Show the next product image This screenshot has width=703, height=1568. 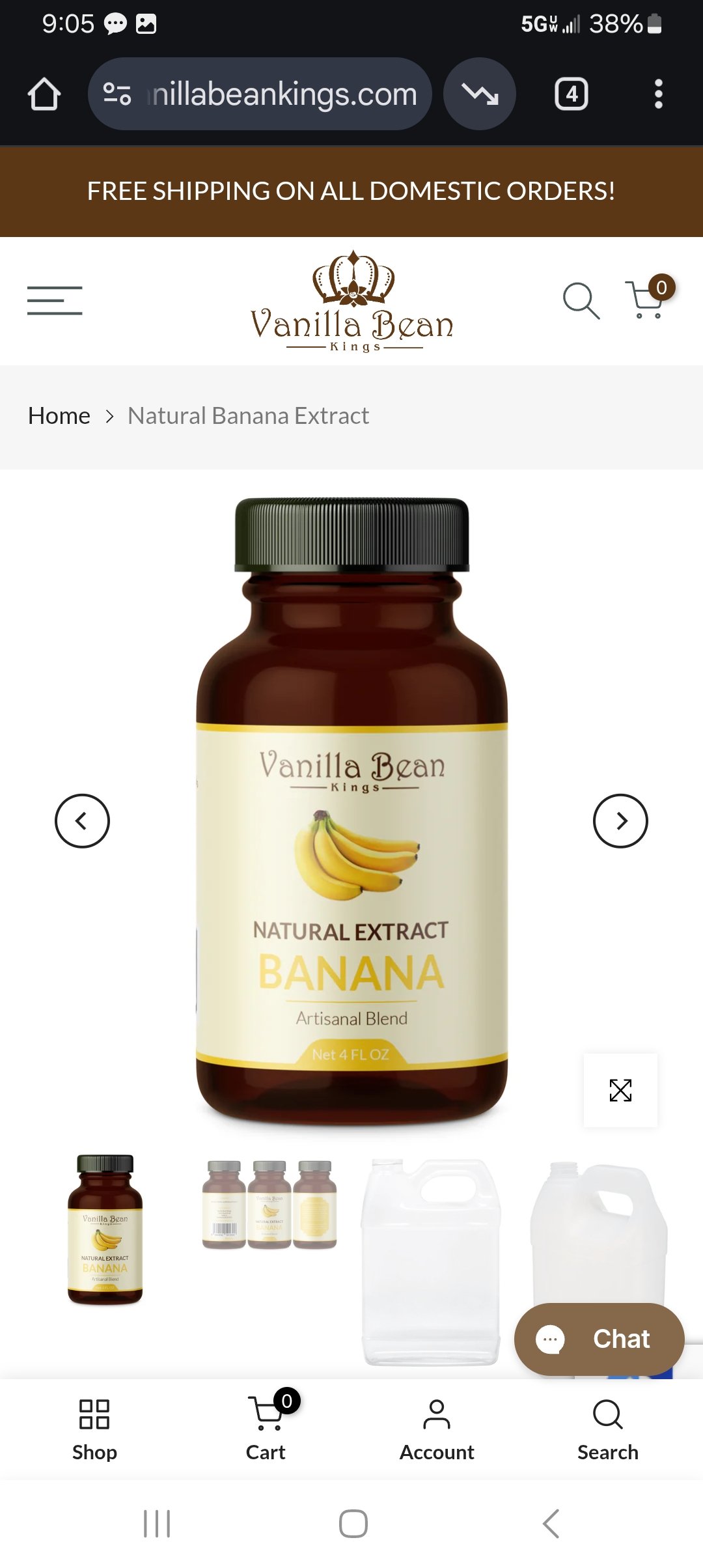620,821
